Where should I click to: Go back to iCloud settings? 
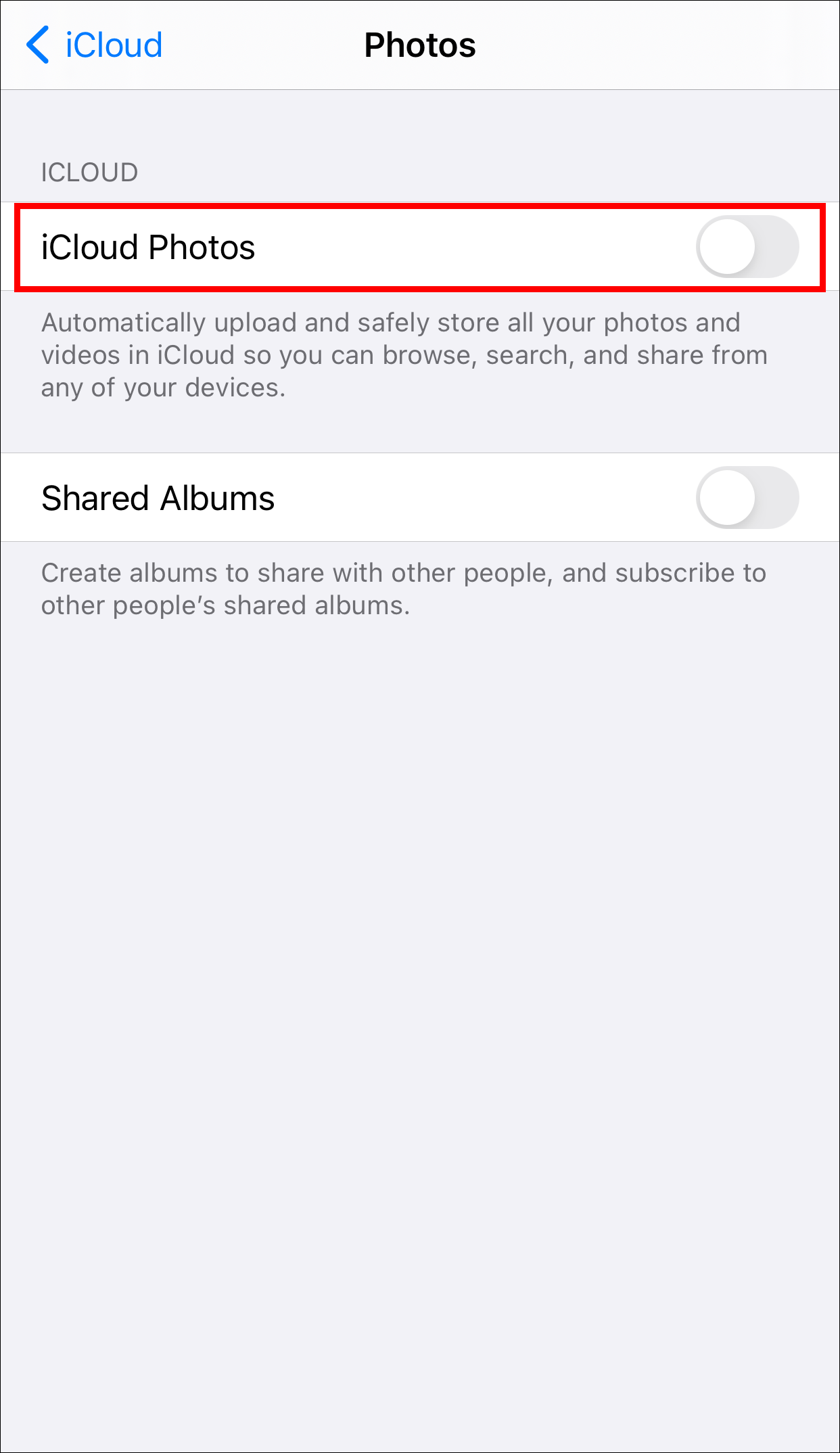pyautogui.click(x=93, y=45)
